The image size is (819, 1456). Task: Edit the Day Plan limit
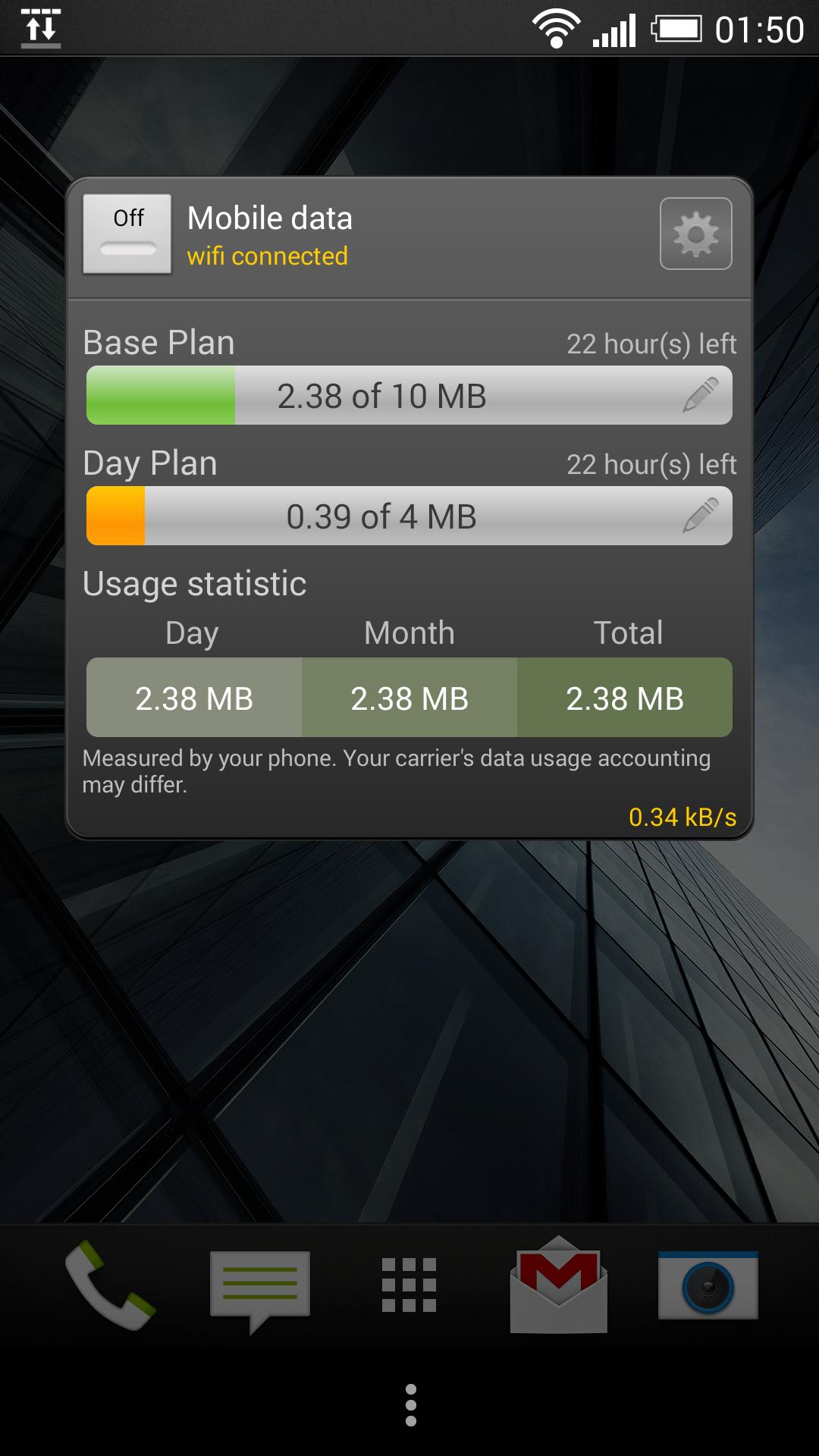pyautogui.click(x=700, y=516)
